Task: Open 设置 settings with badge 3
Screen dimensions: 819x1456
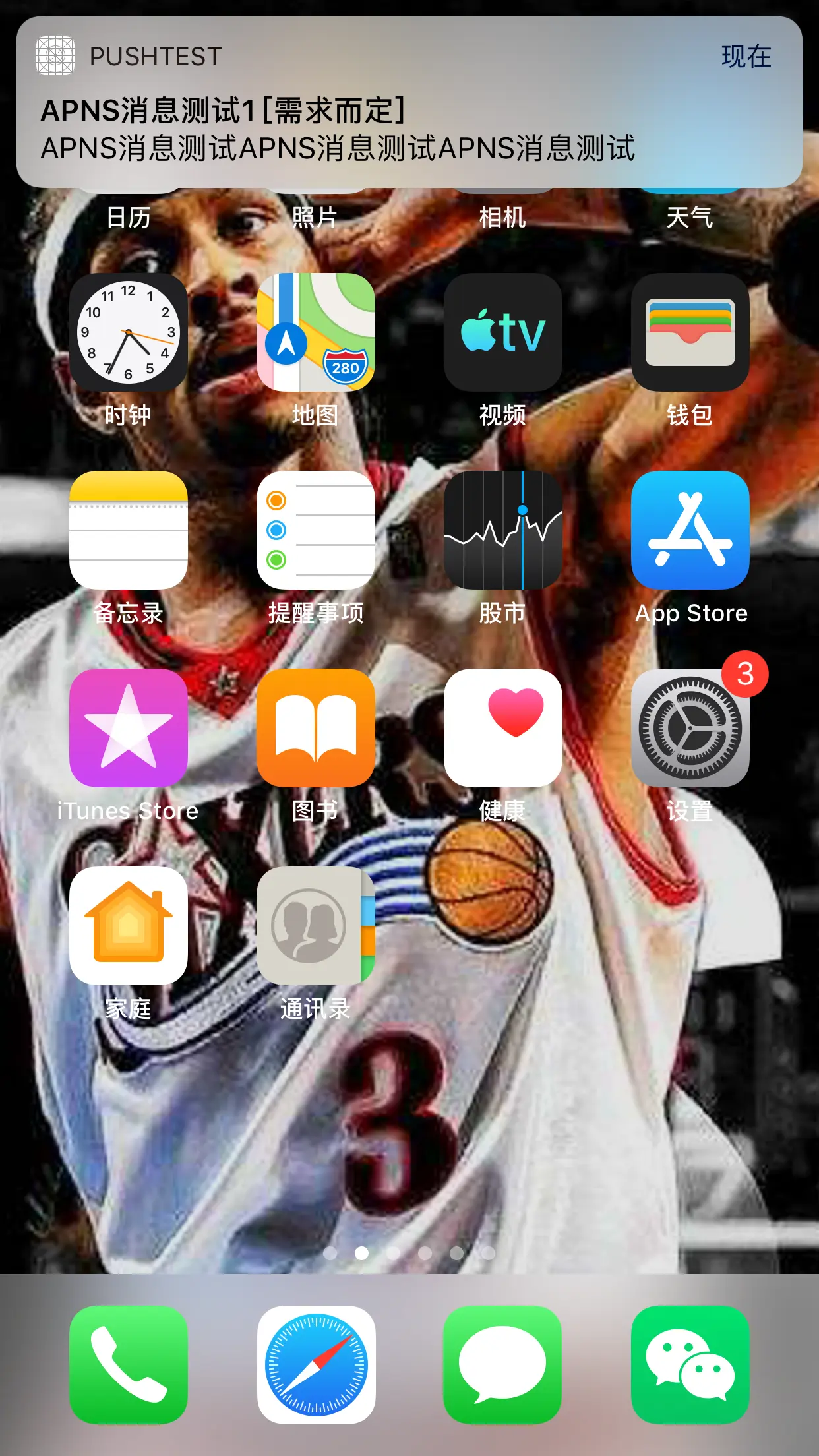Action: coord(690,728)
